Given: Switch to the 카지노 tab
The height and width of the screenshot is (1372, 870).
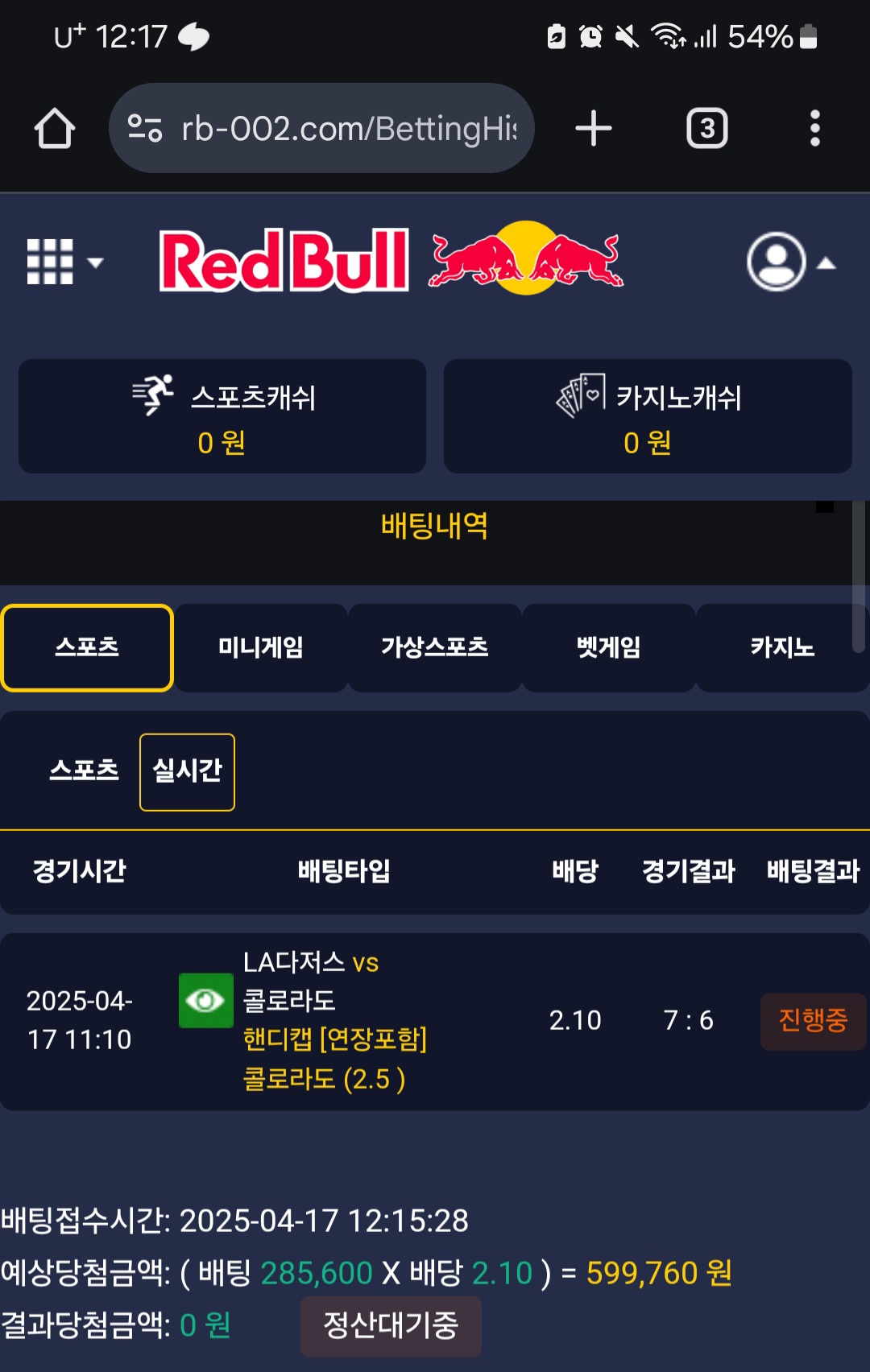Looking at the screenshot, I should click(781, 648).
